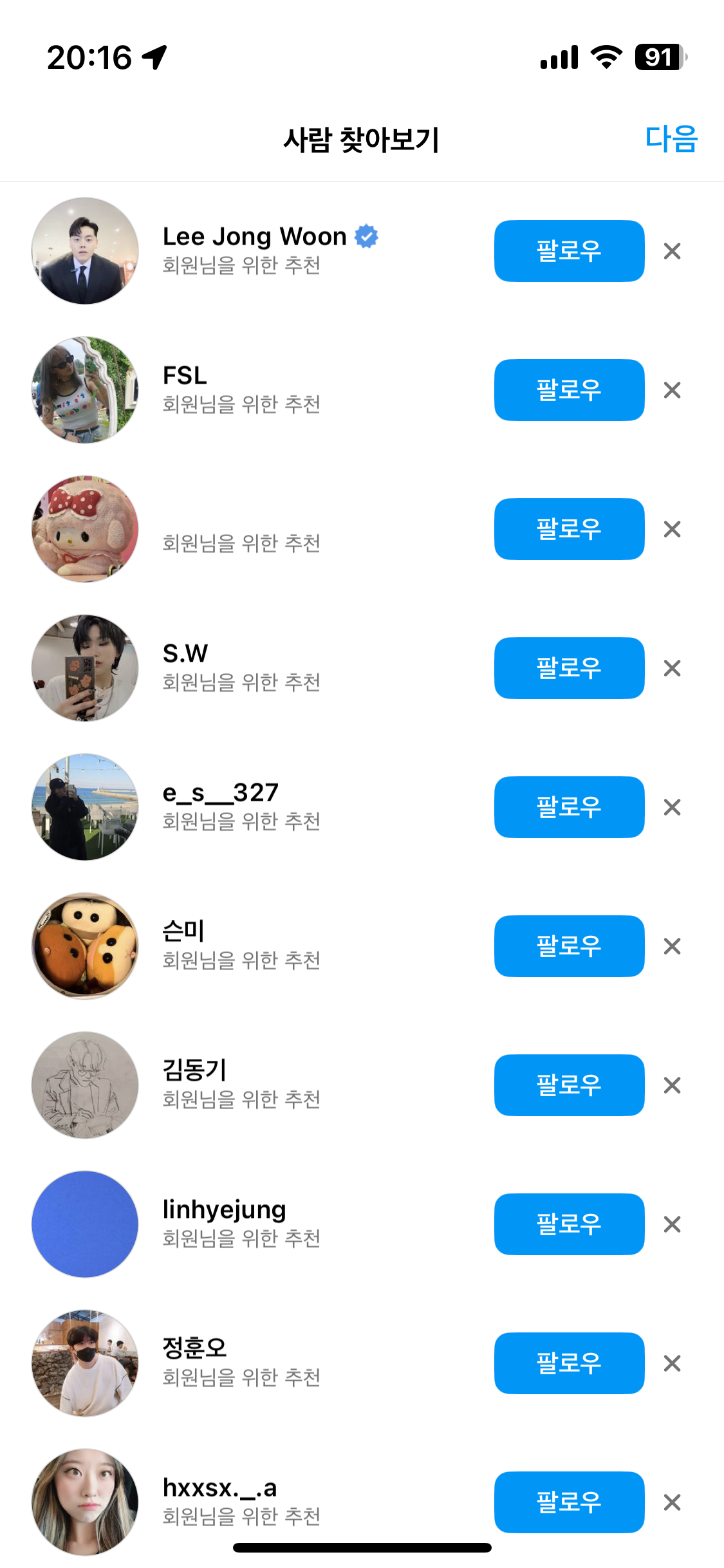This screenshot has height=1568, width=724.
Task: Open Lee Jong Woon's profile picture
Action: pyautogui.click(x=84, y=252)
